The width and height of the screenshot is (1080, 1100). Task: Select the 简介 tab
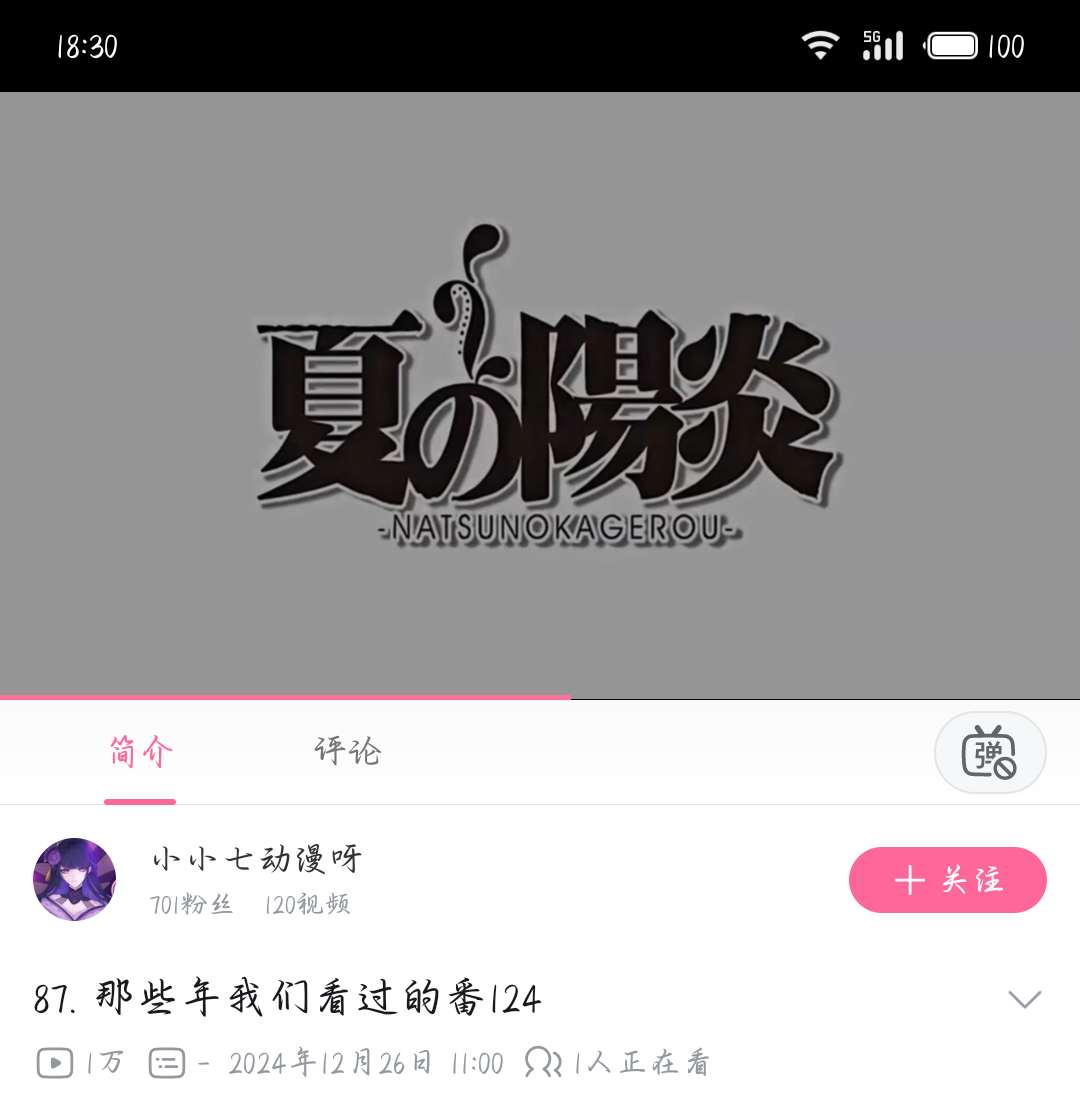tap(141, 751)
